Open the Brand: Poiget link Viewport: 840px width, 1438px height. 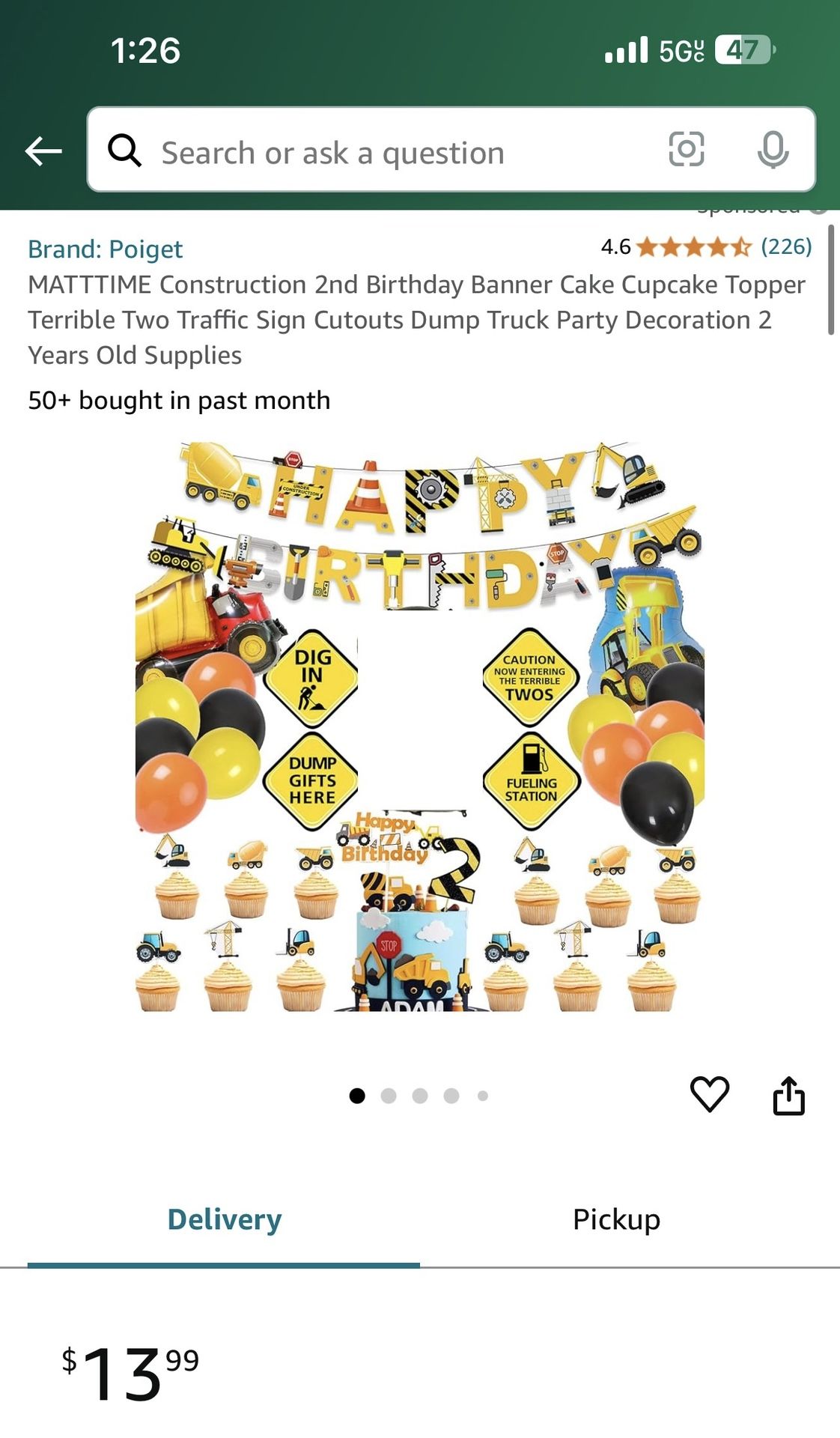click(x=105, y=249)
